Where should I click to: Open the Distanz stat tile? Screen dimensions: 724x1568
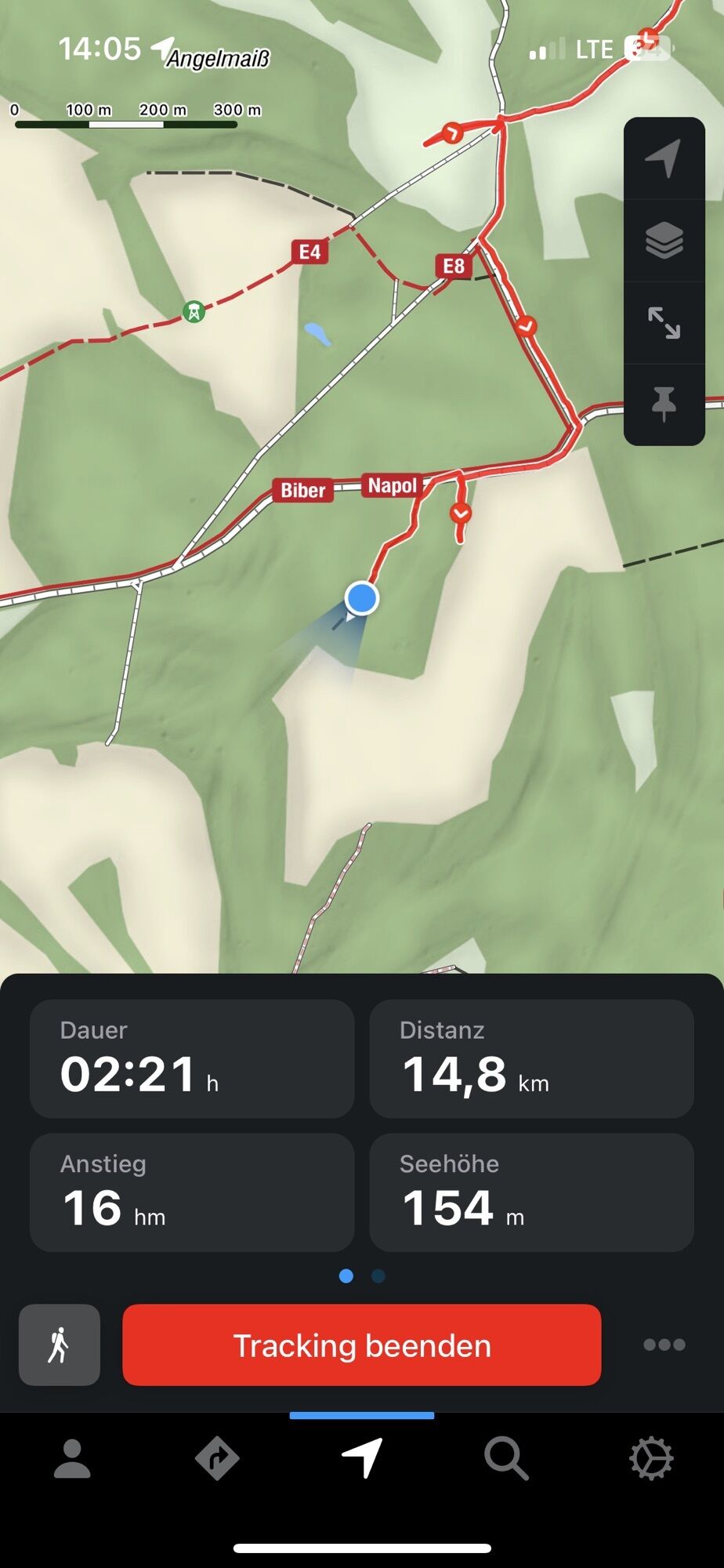[531, 1058]
